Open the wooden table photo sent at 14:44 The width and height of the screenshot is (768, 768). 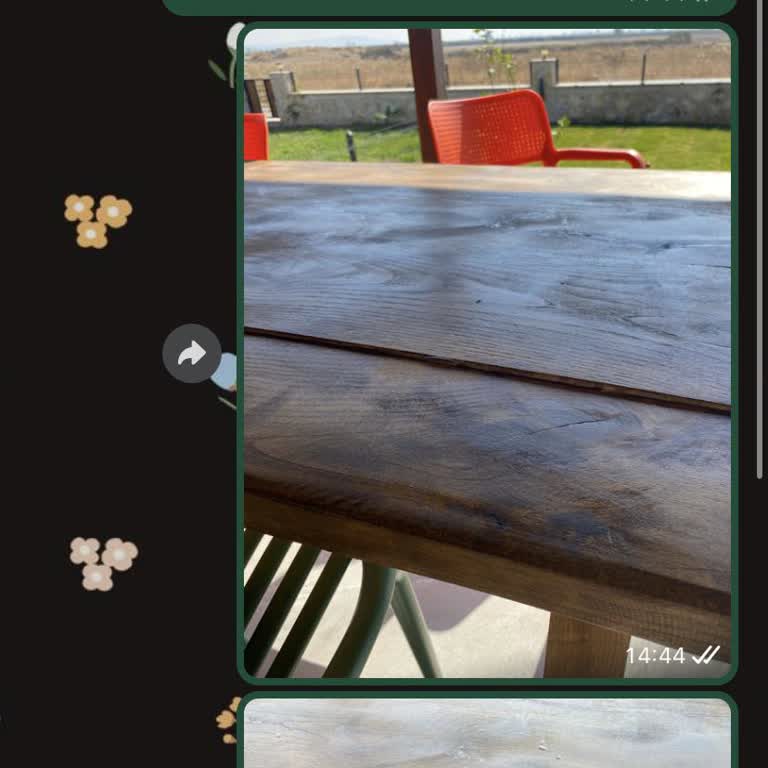[x=487, y=352]
